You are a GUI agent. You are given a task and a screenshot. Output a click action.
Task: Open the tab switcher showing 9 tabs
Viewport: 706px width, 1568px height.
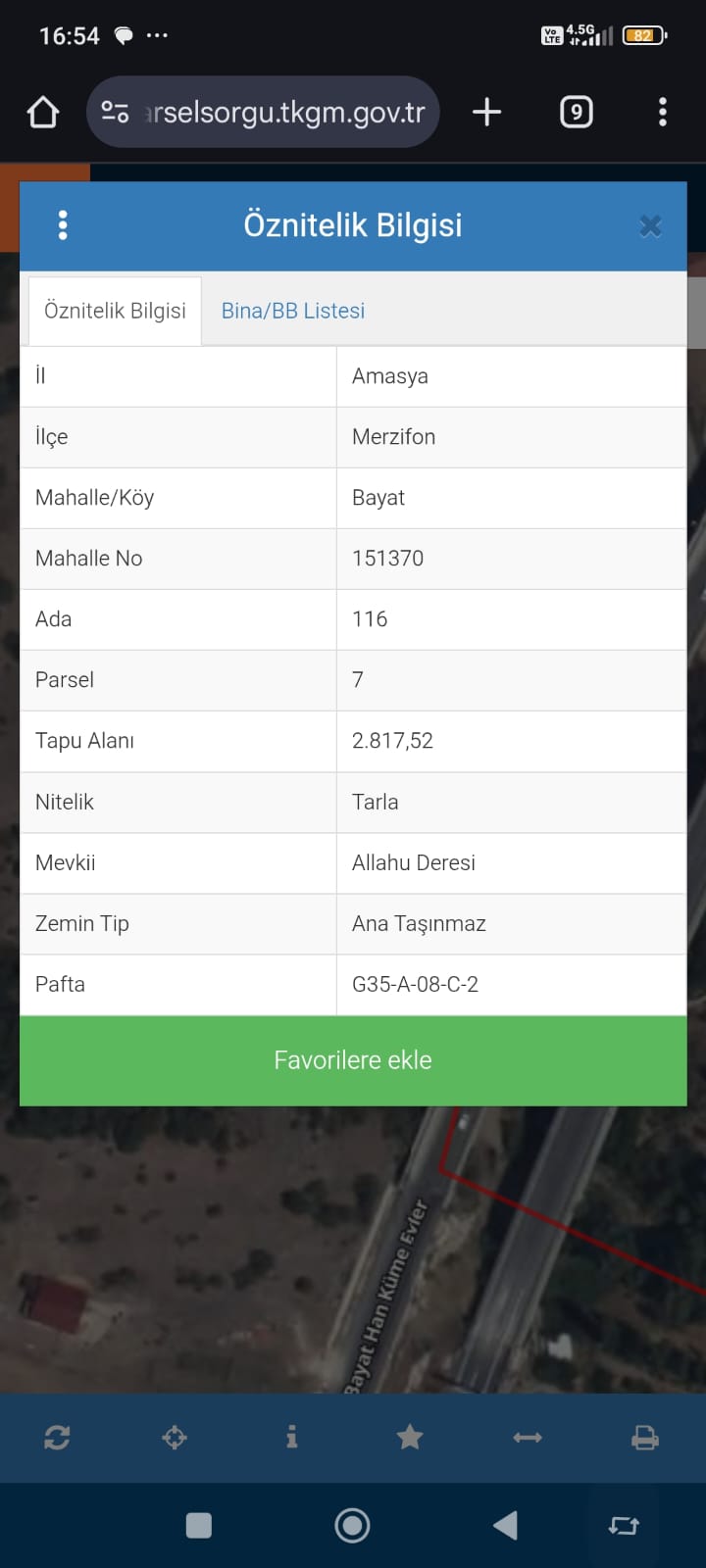(576, 113)
